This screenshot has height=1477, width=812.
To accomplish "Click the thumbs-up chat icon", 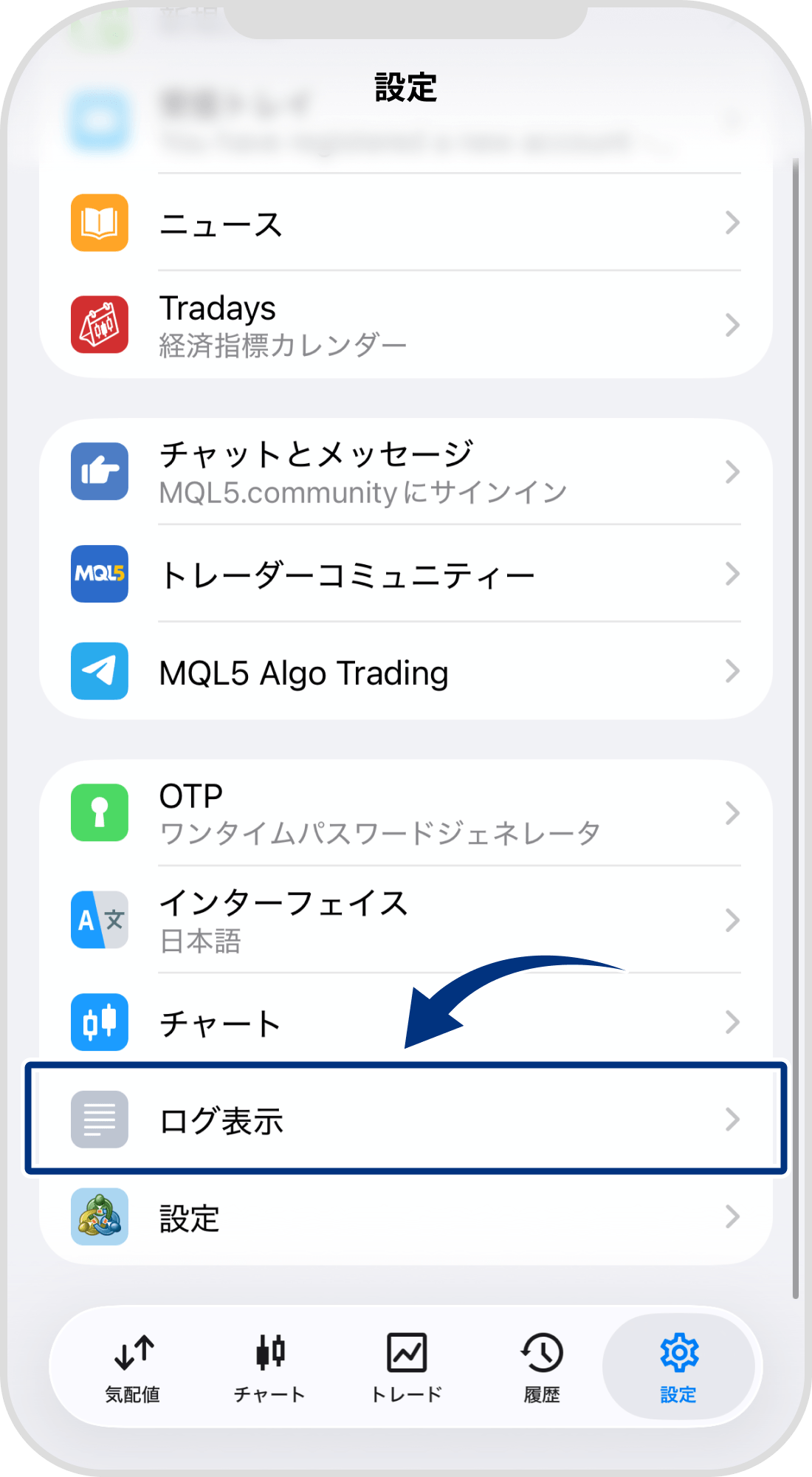I will coord(99,471).
